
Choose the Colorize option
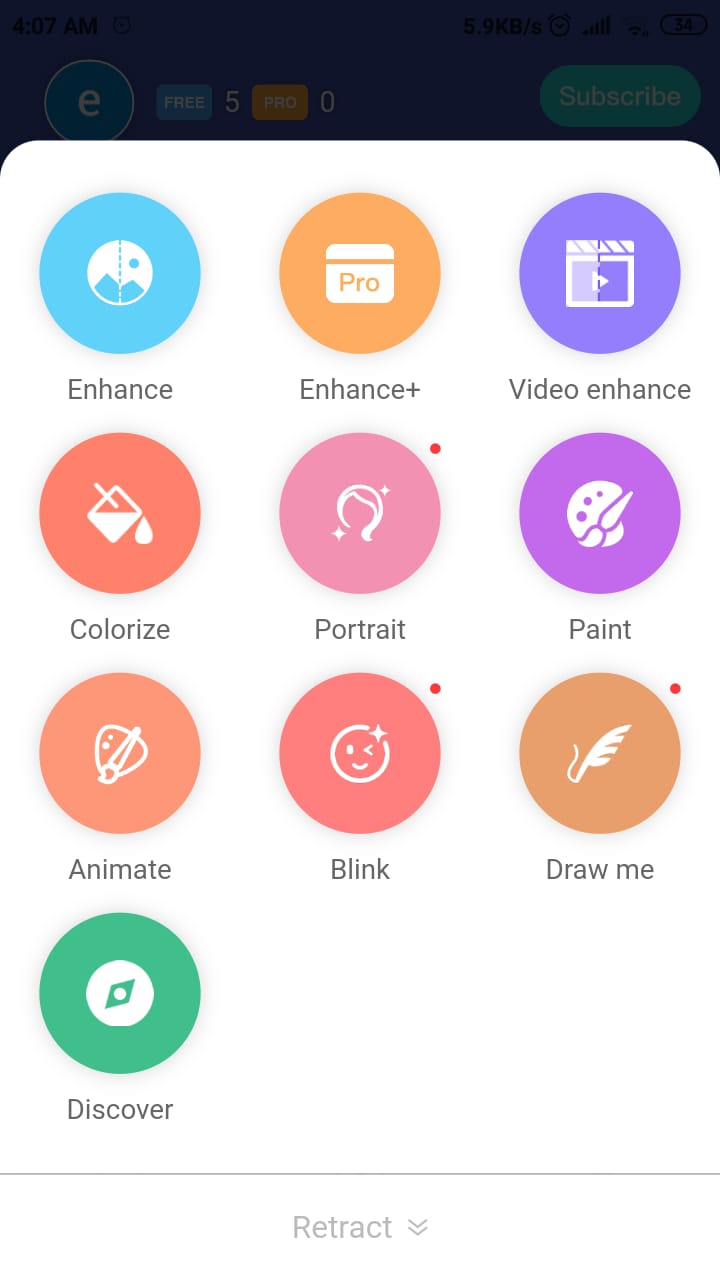click(120, 513)
